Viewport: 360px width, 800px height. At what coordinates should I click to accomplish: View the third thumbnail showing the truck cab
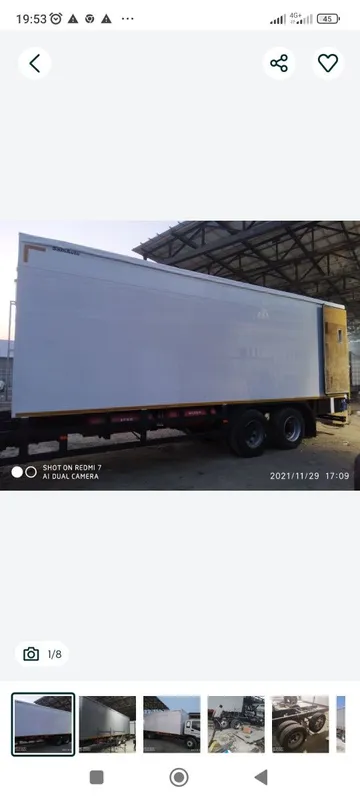(172, 724)
